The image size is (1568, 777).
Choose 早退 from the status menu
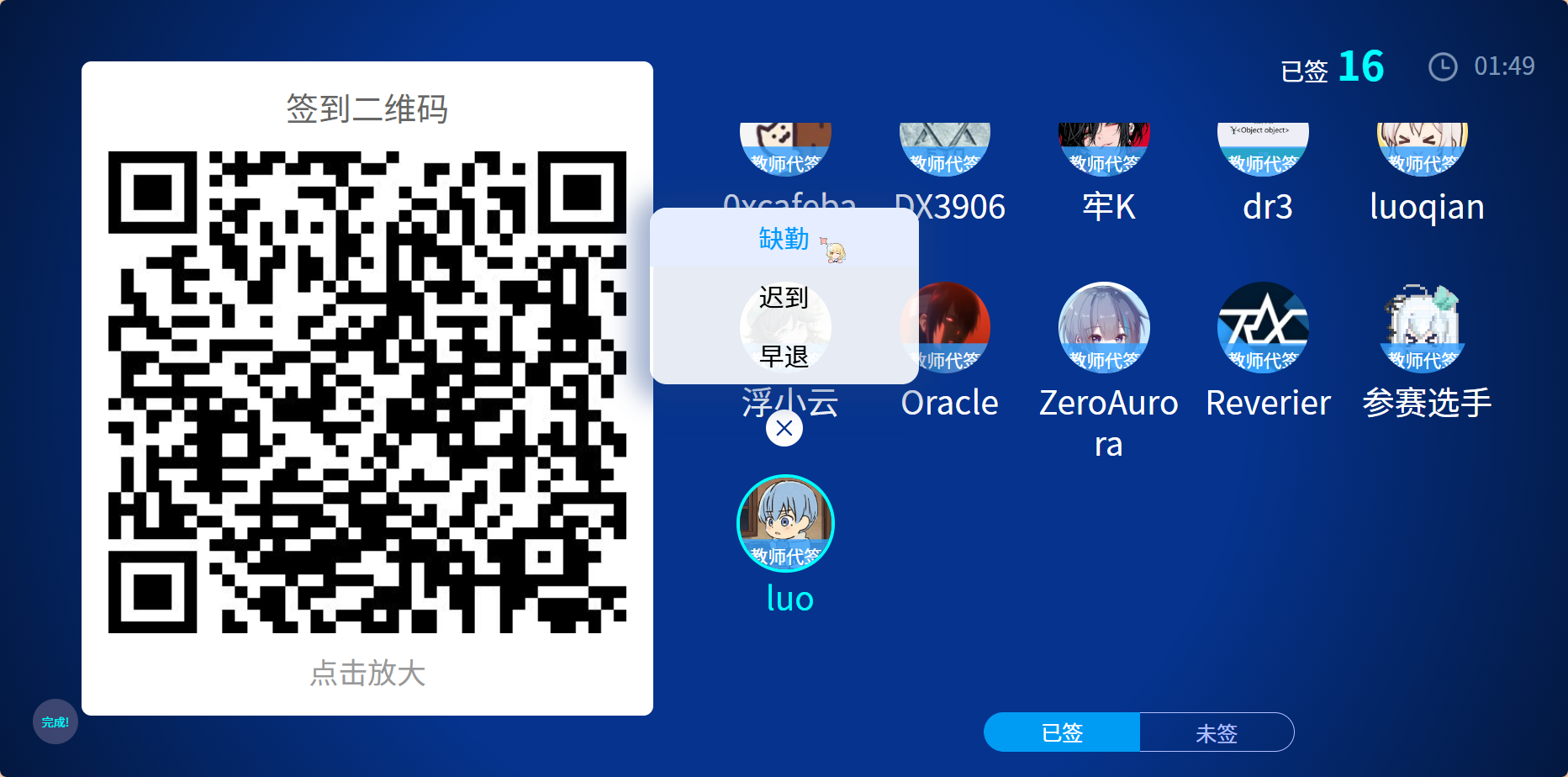(784, 357)
